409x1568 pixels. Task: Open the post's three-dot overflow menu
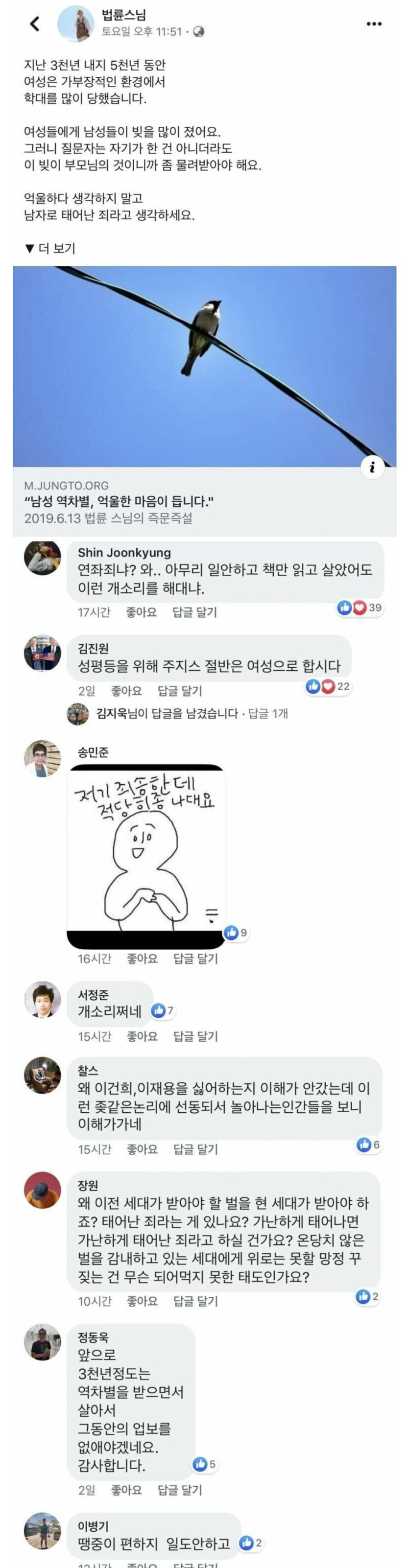(x=374, y=23)
